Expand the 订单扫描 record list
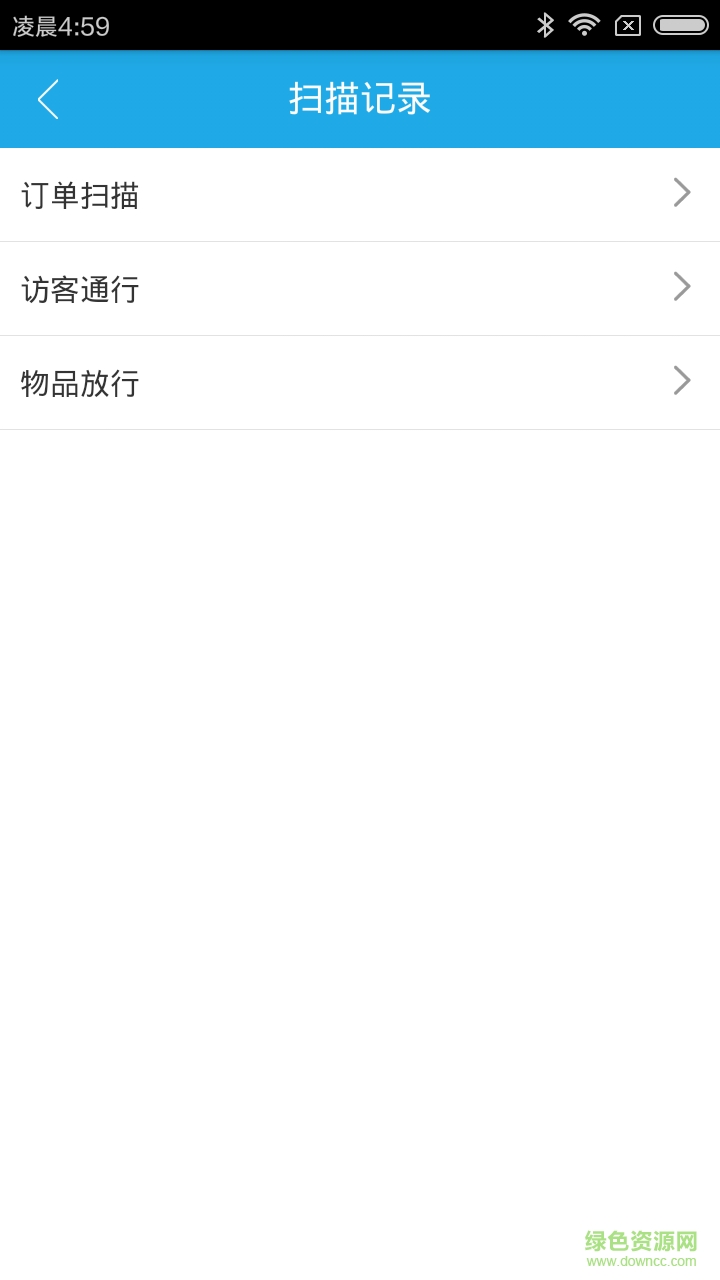 360,194
